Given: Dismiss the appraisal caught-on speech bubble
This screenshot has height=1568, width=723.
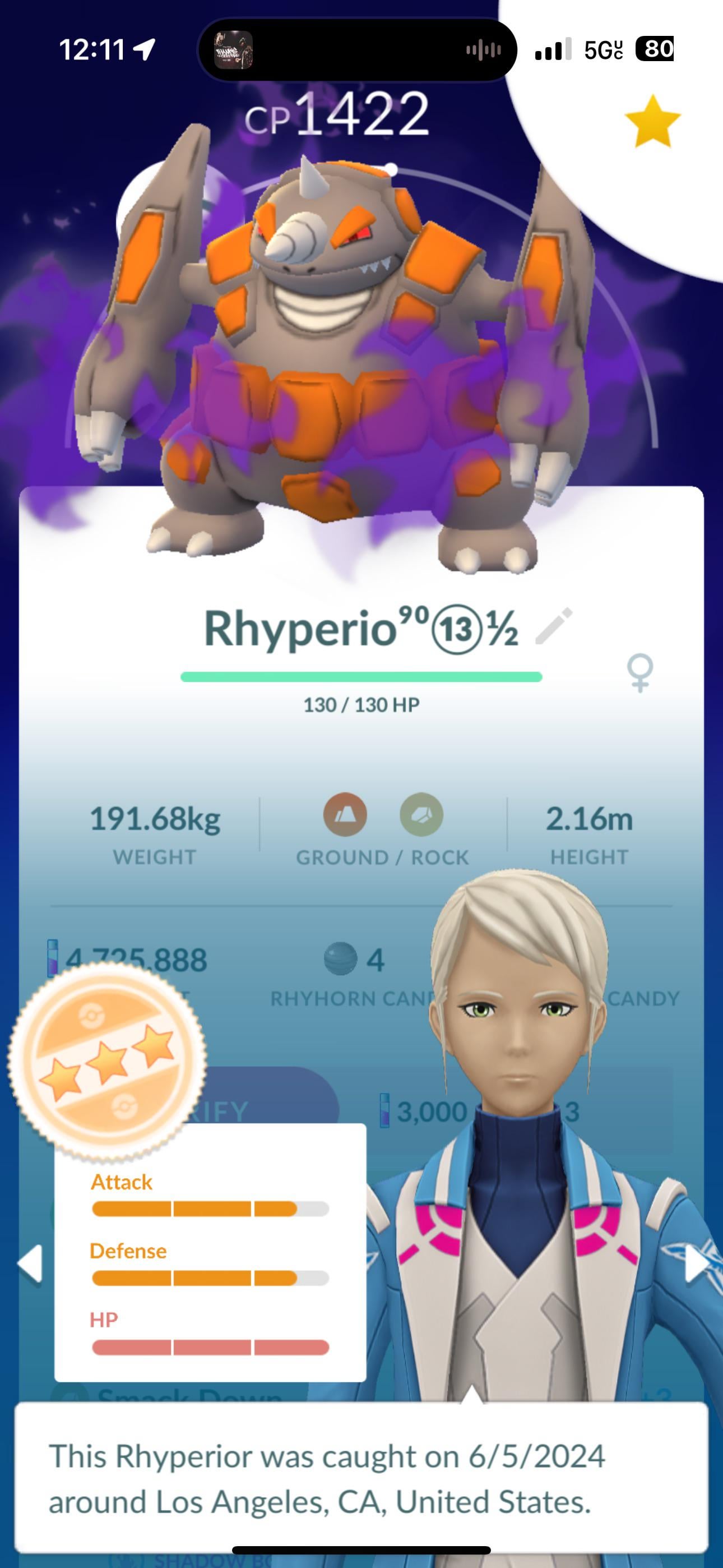Looking at the screenshot, I should [361, 1478].
